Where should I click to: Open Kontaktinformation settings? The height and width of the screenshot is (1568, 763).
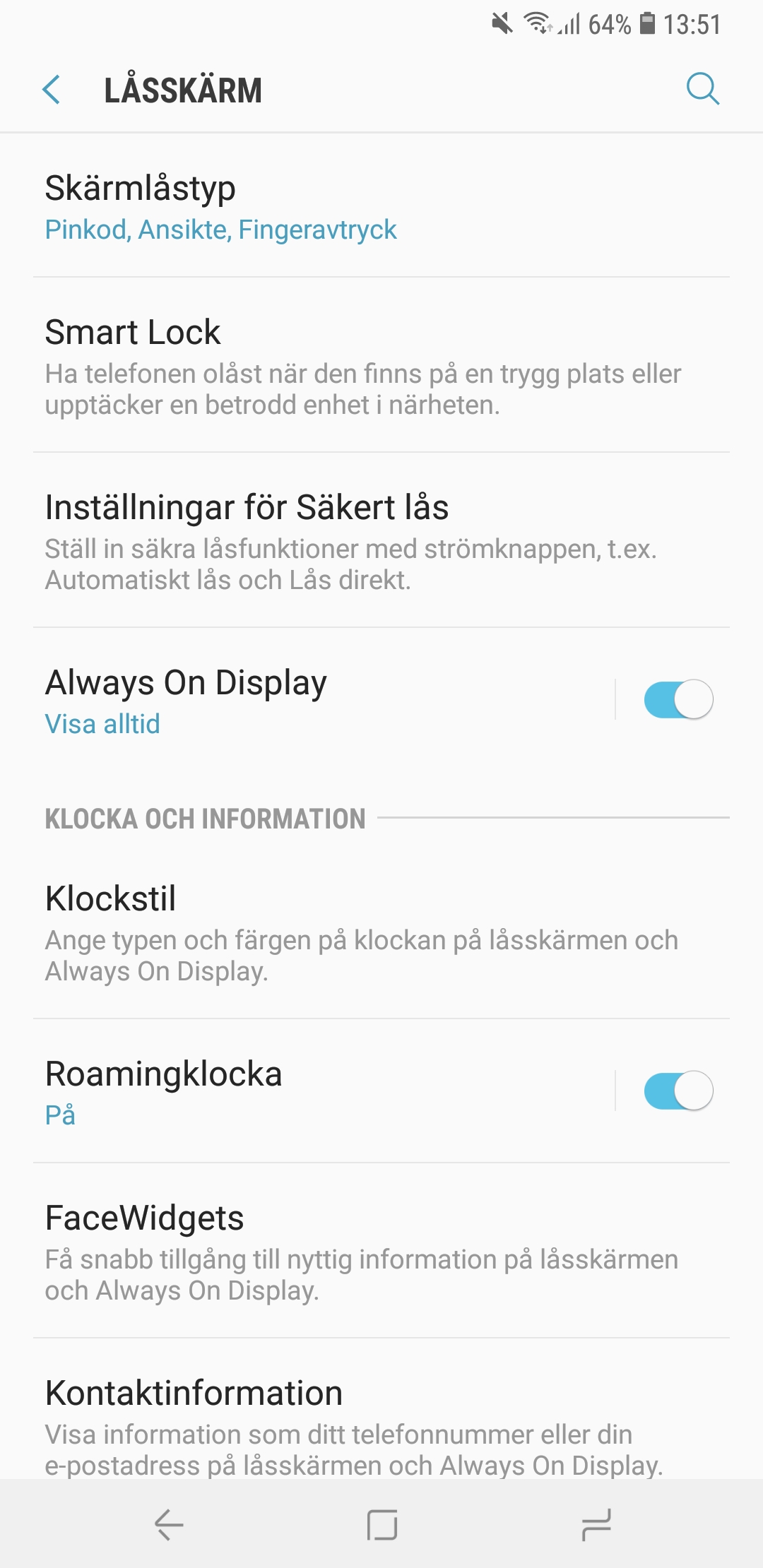tap(381, 1409)
